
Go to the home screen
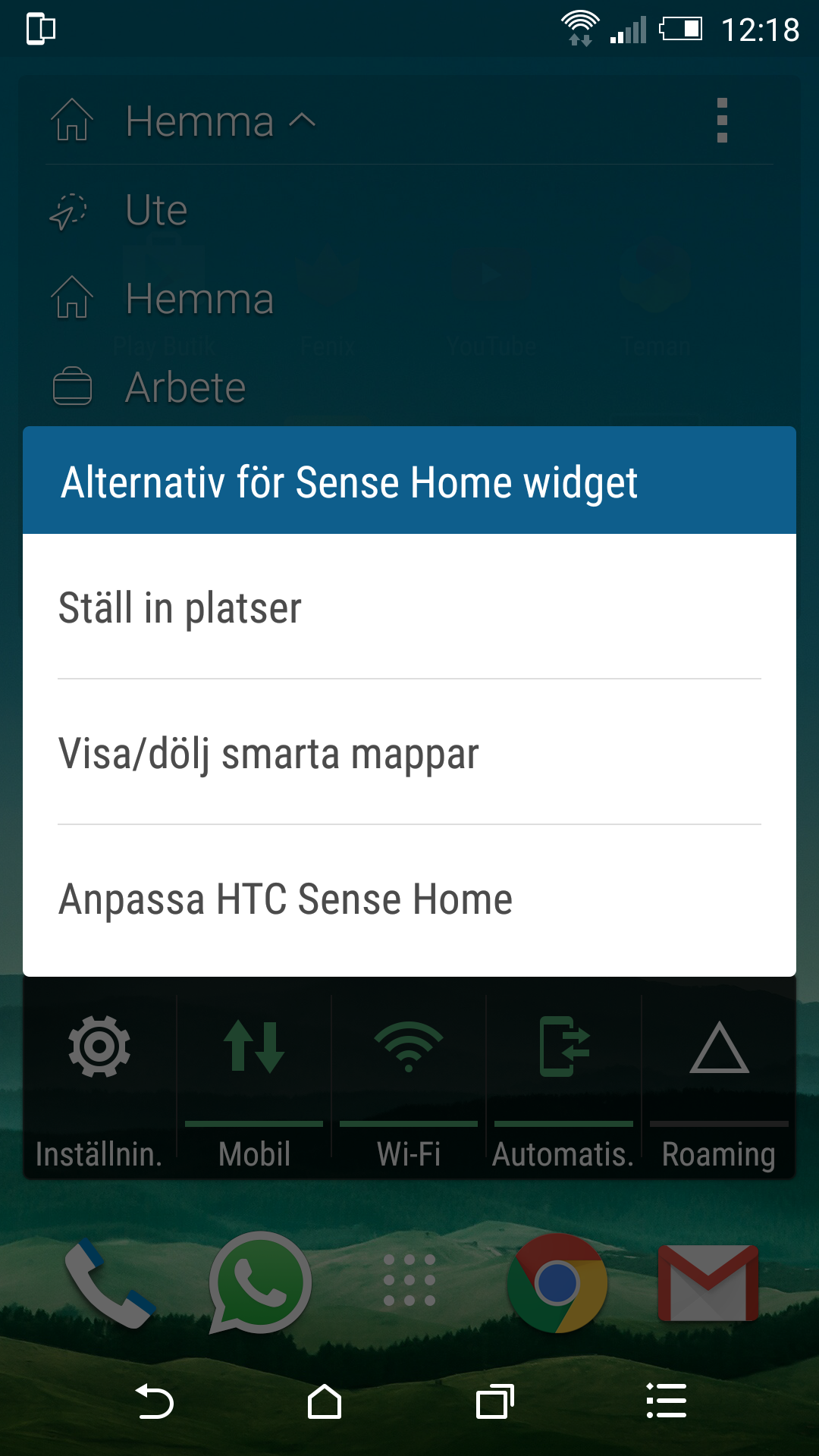325,1401
